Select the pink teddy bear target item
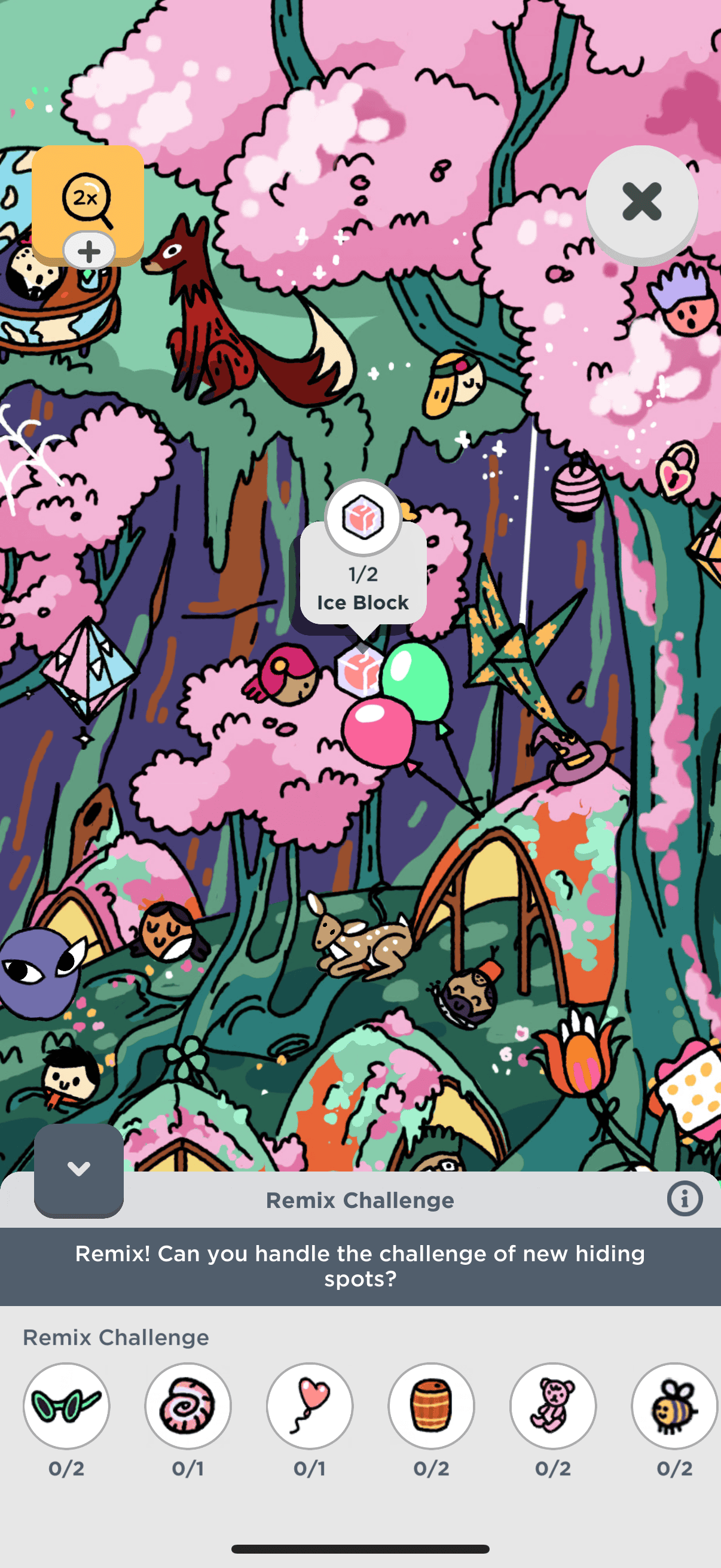 point(553,1406)
